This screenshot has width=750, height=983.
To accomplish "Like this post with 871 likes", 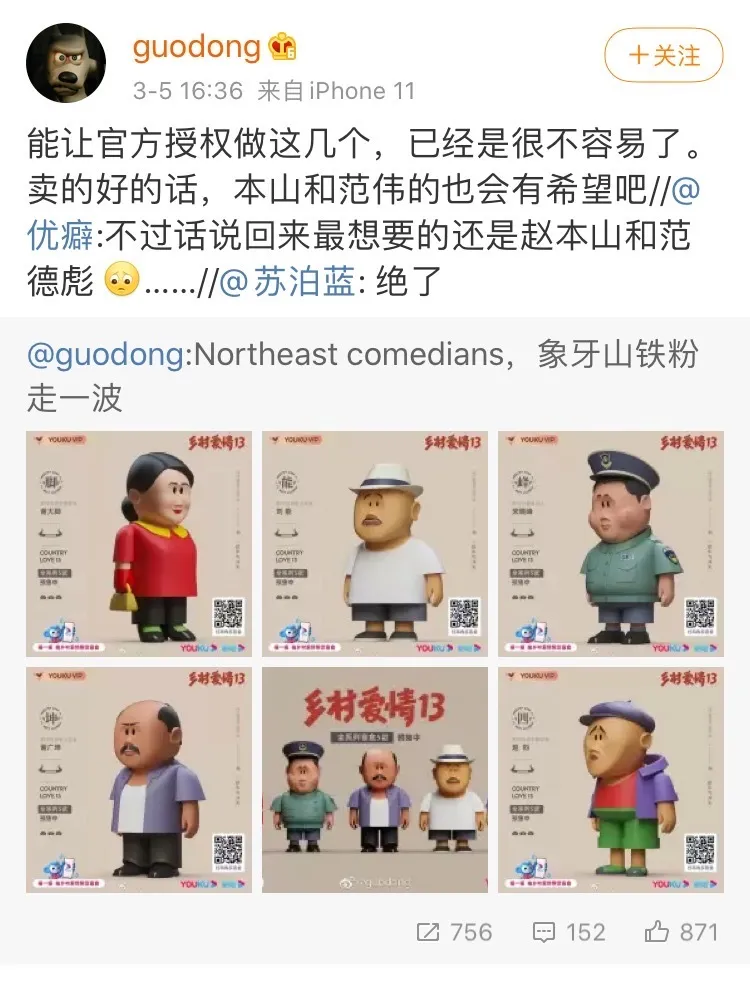I will pyautogui.click(x=682, y=932).
